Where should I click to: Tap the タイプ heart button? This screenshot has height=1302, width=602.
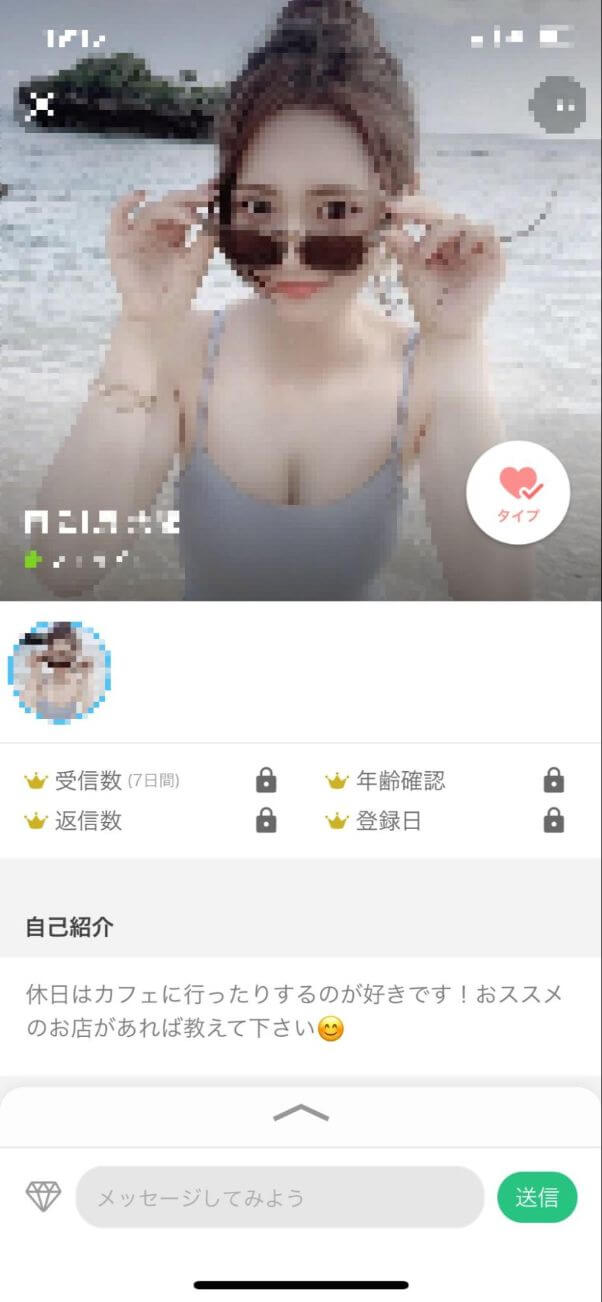coord(518,492)
